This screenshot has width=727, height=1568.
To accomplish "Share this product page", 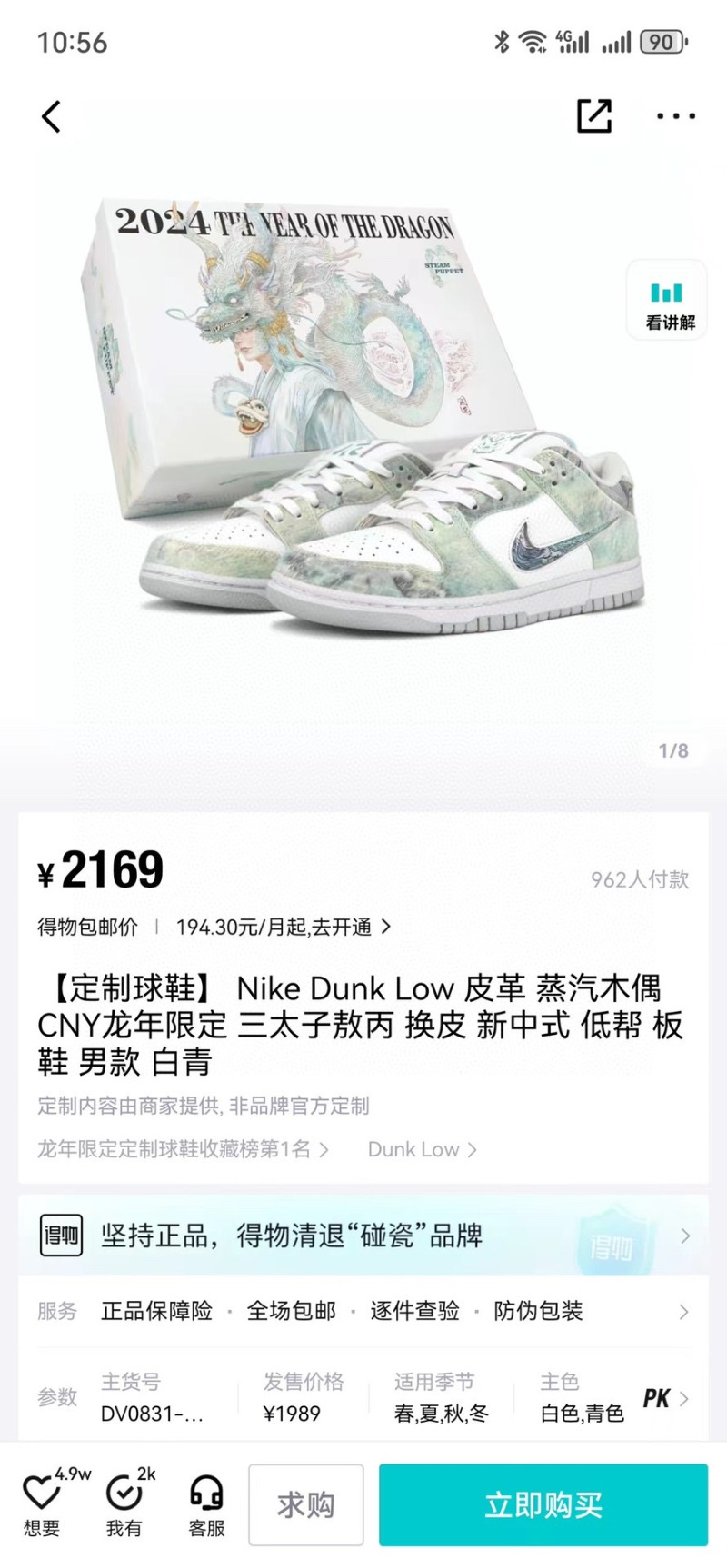I will point(594,116).
